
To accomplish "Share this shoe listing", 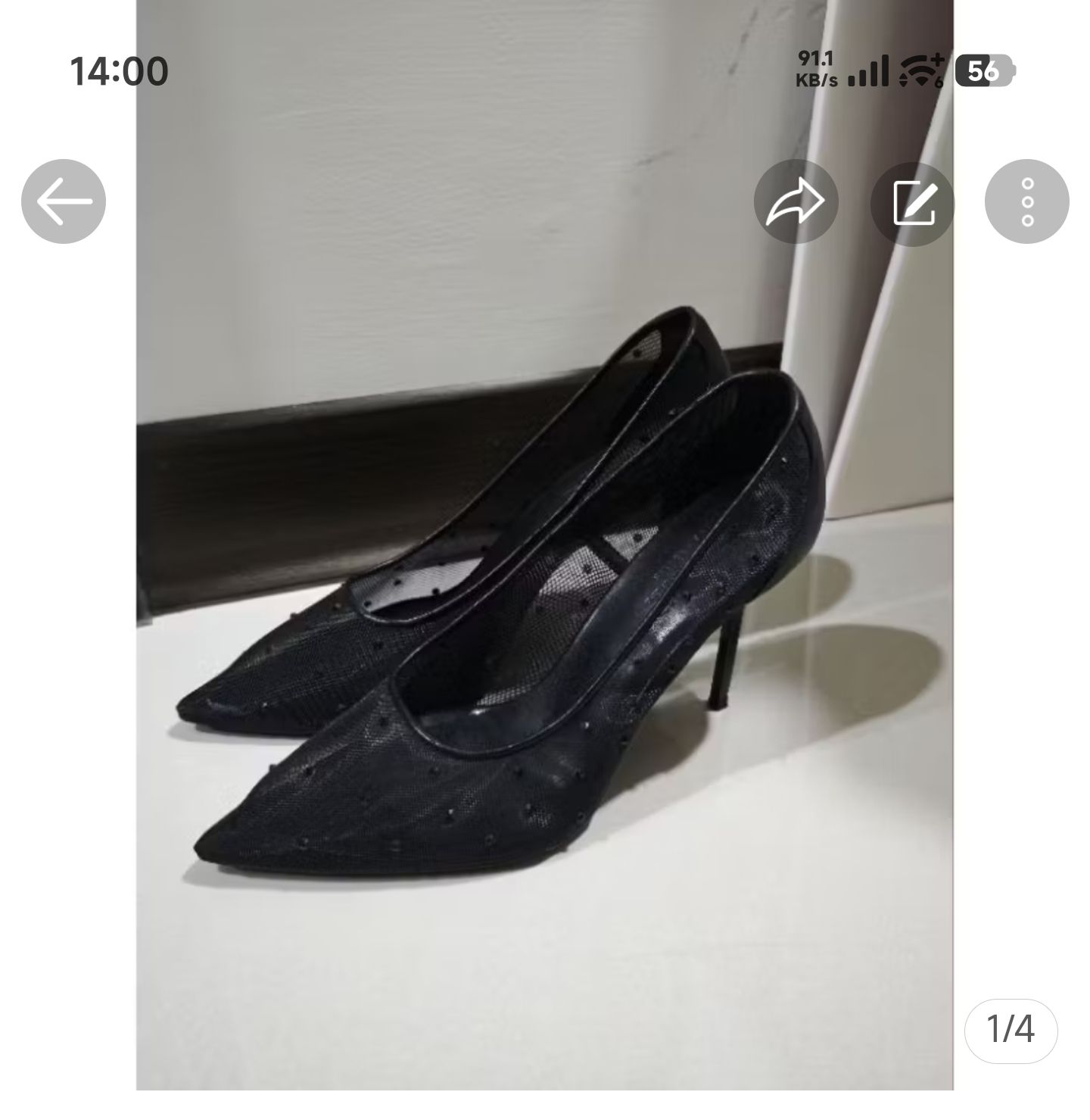I will [796, 201].
